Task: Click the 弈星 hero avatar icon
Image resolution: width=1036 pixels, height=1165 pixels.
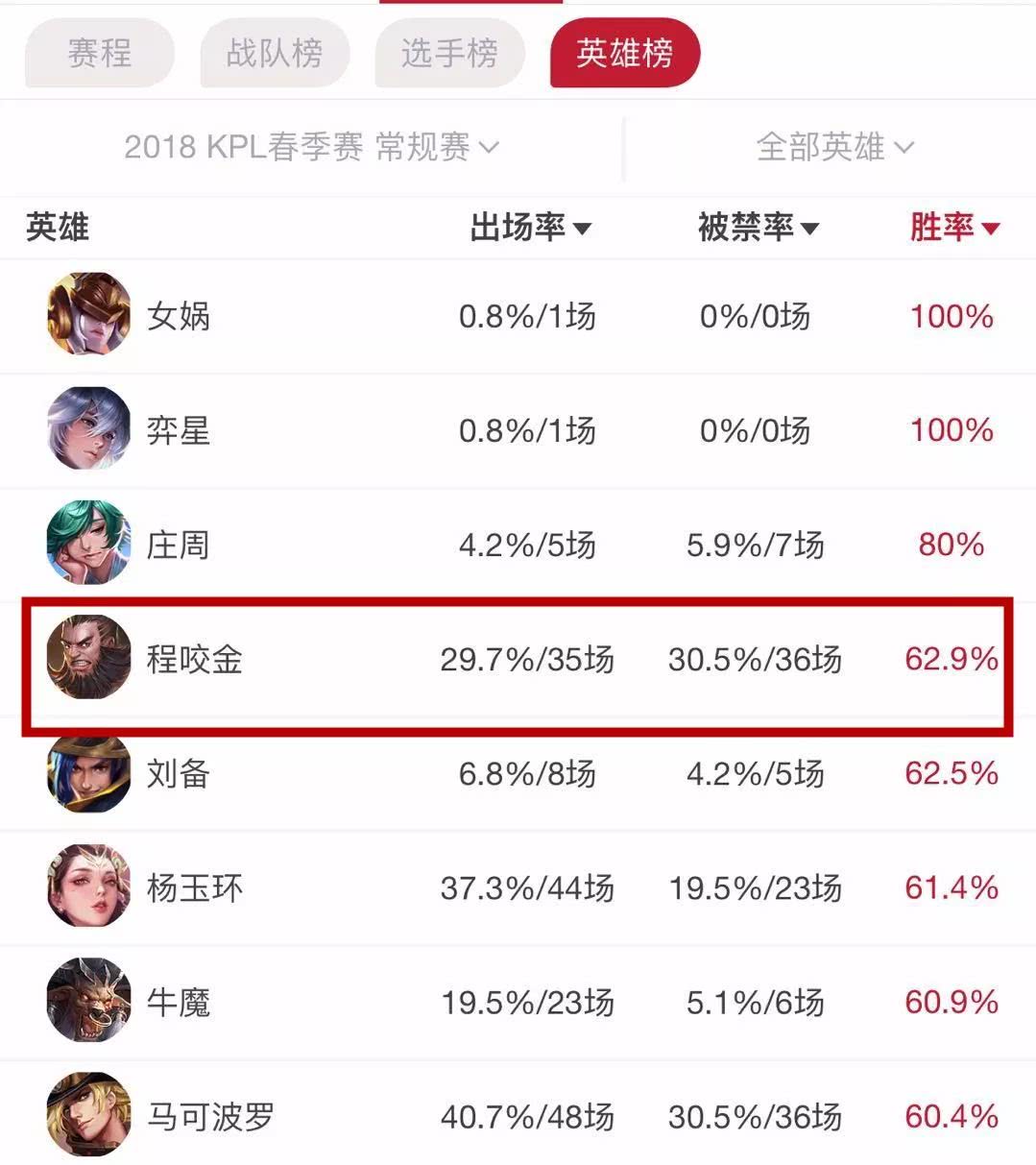Action: pos(88,429)
